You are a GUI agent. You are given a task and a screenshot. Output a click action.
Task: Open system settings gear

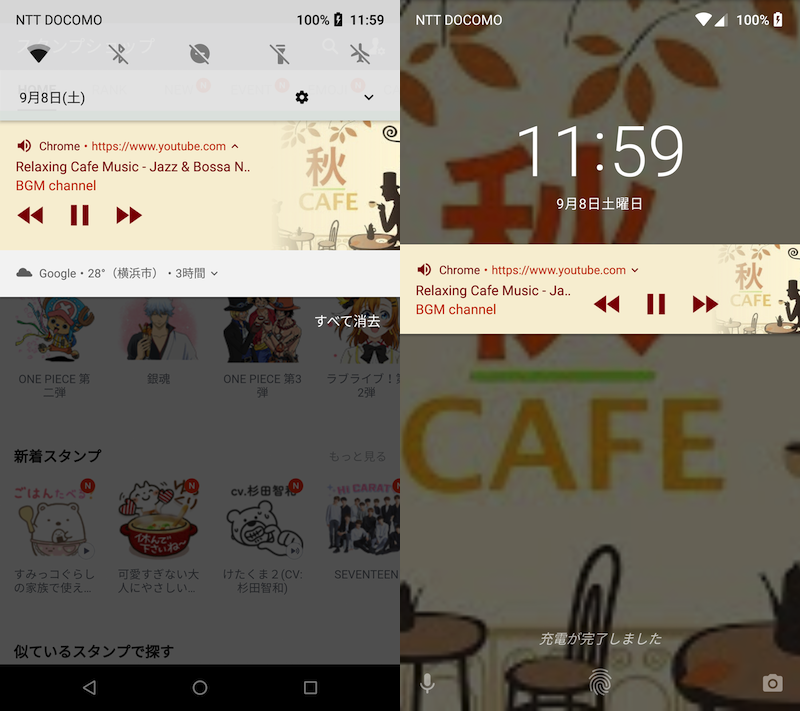click(x=302, y=97)
